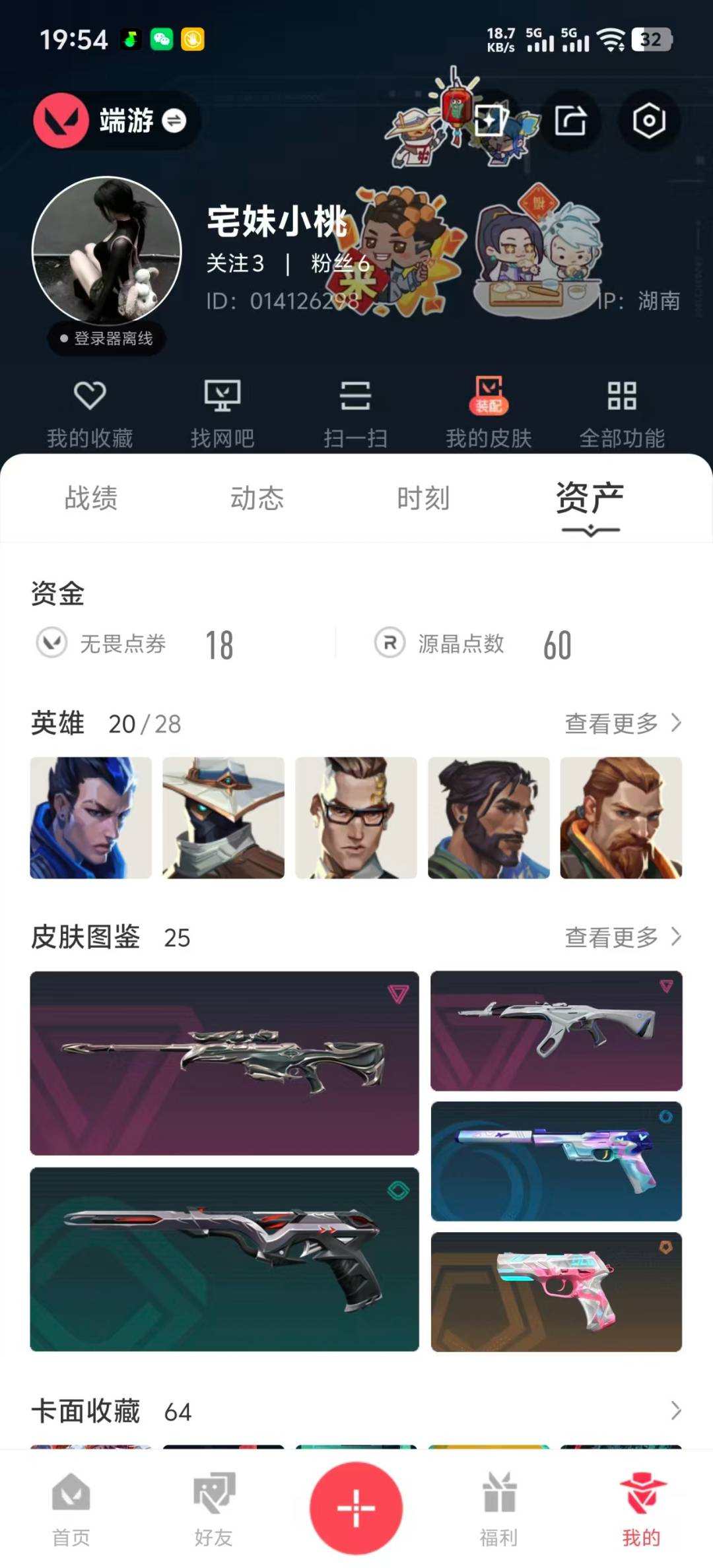Switch to the 战绩 tab

[x=91, y=500]
